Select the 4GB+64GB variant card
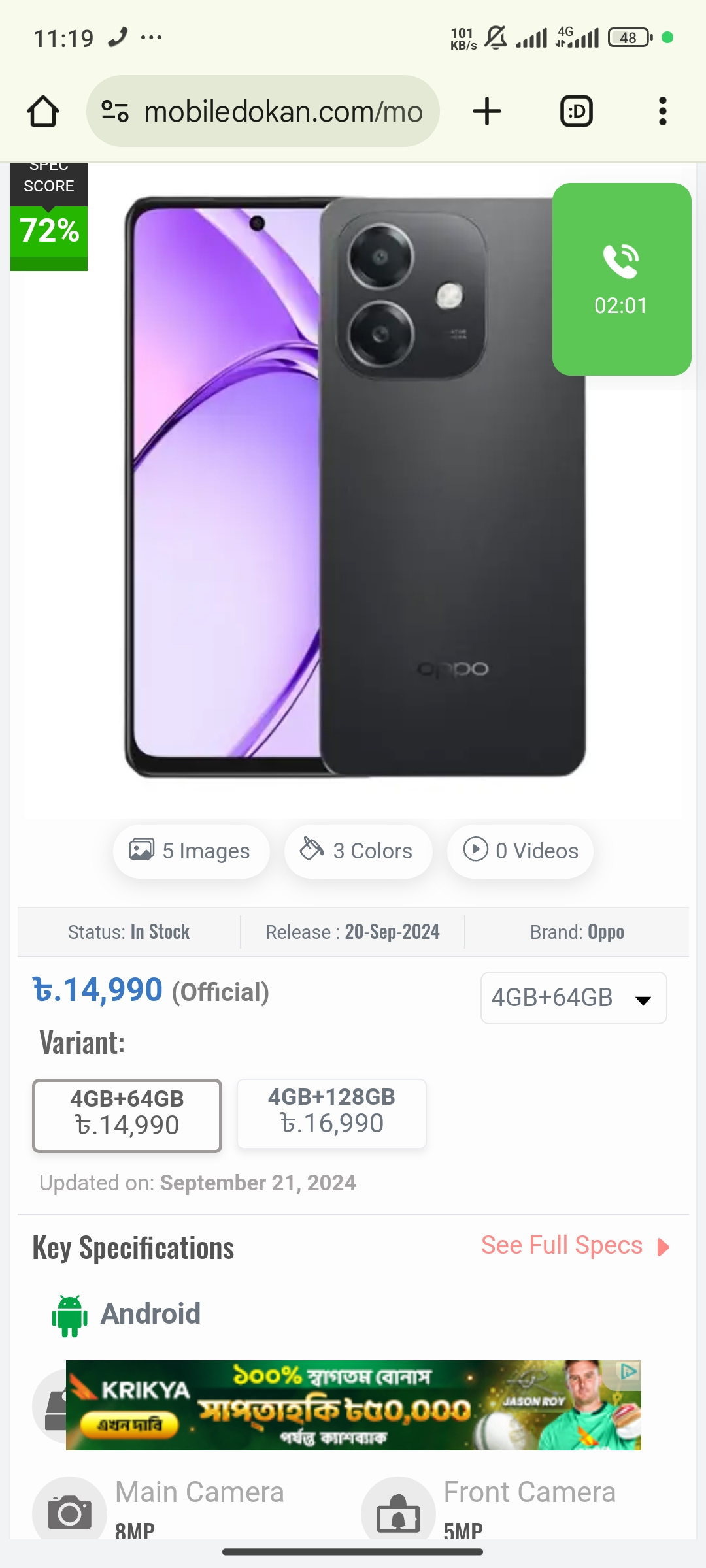The image size is (706, 1568). (127, 1115)
